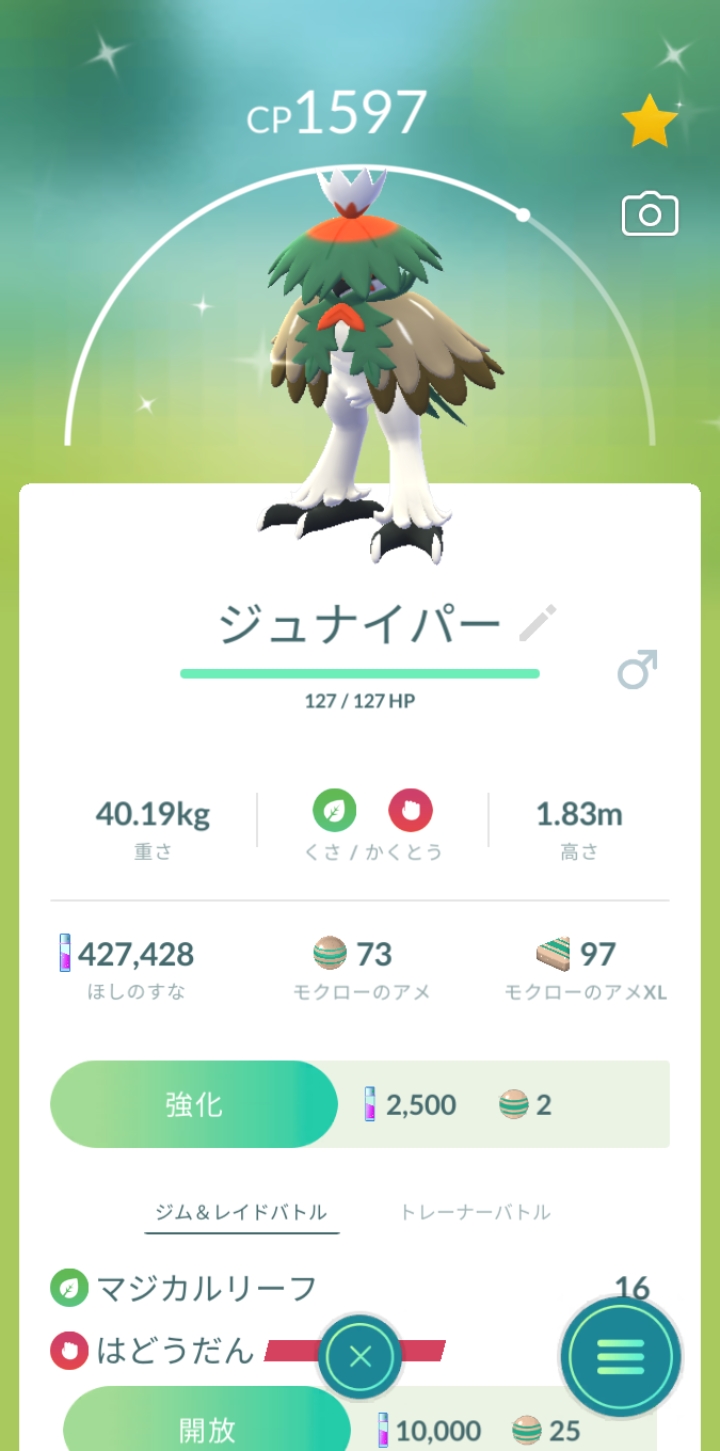The width and height of the screenshot is (720, 1451).
Task: Switch to ジム&レイドバトル tab
Action: coord(241,1212)
